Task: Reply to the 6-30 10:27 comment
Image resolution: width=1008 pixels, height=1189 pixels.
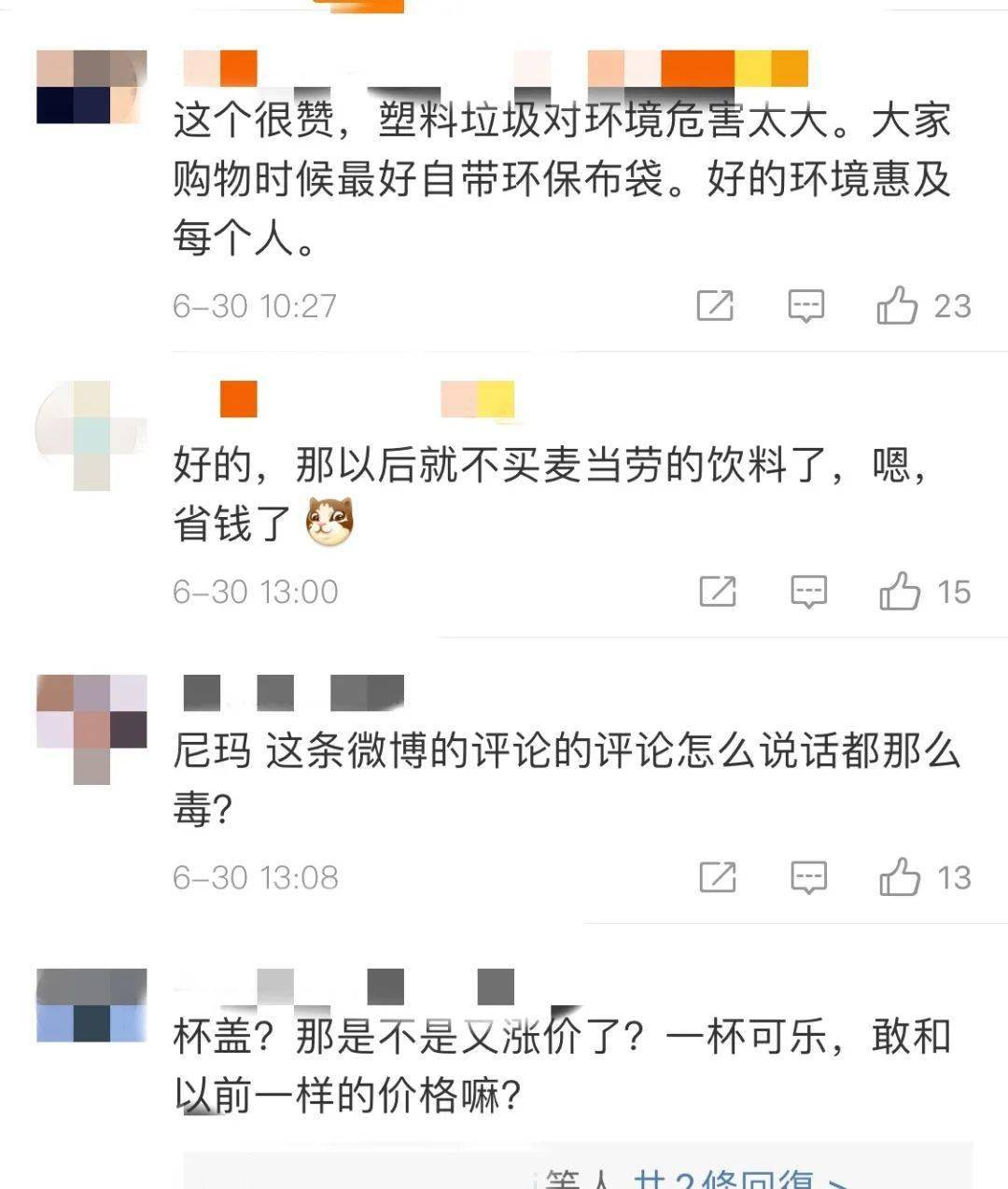Action: pos(806,306)
